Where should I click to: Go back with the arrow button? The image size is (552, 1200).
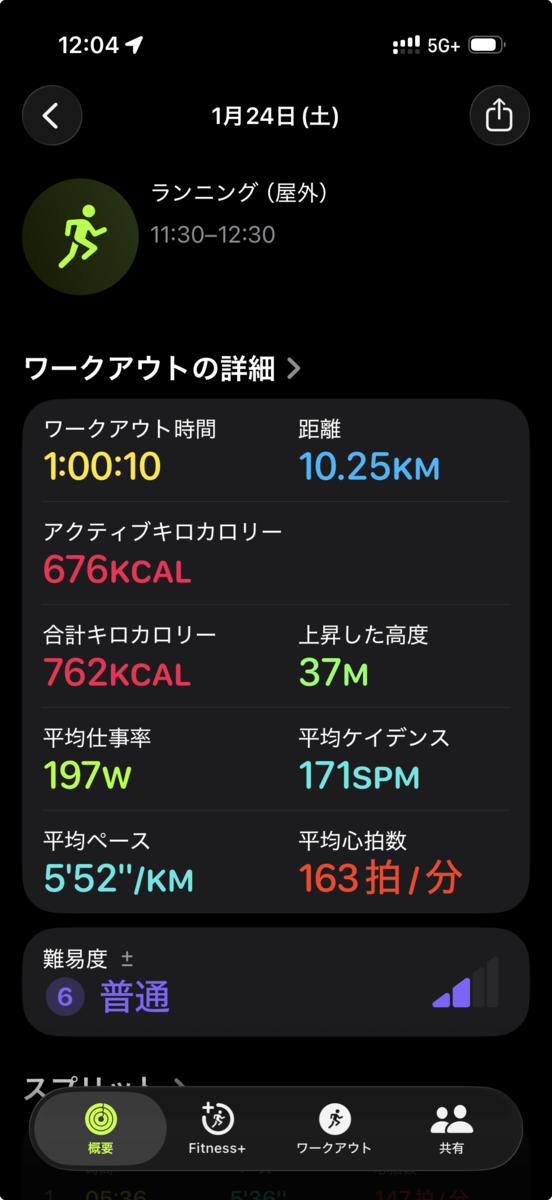click(x=51, y=116)
